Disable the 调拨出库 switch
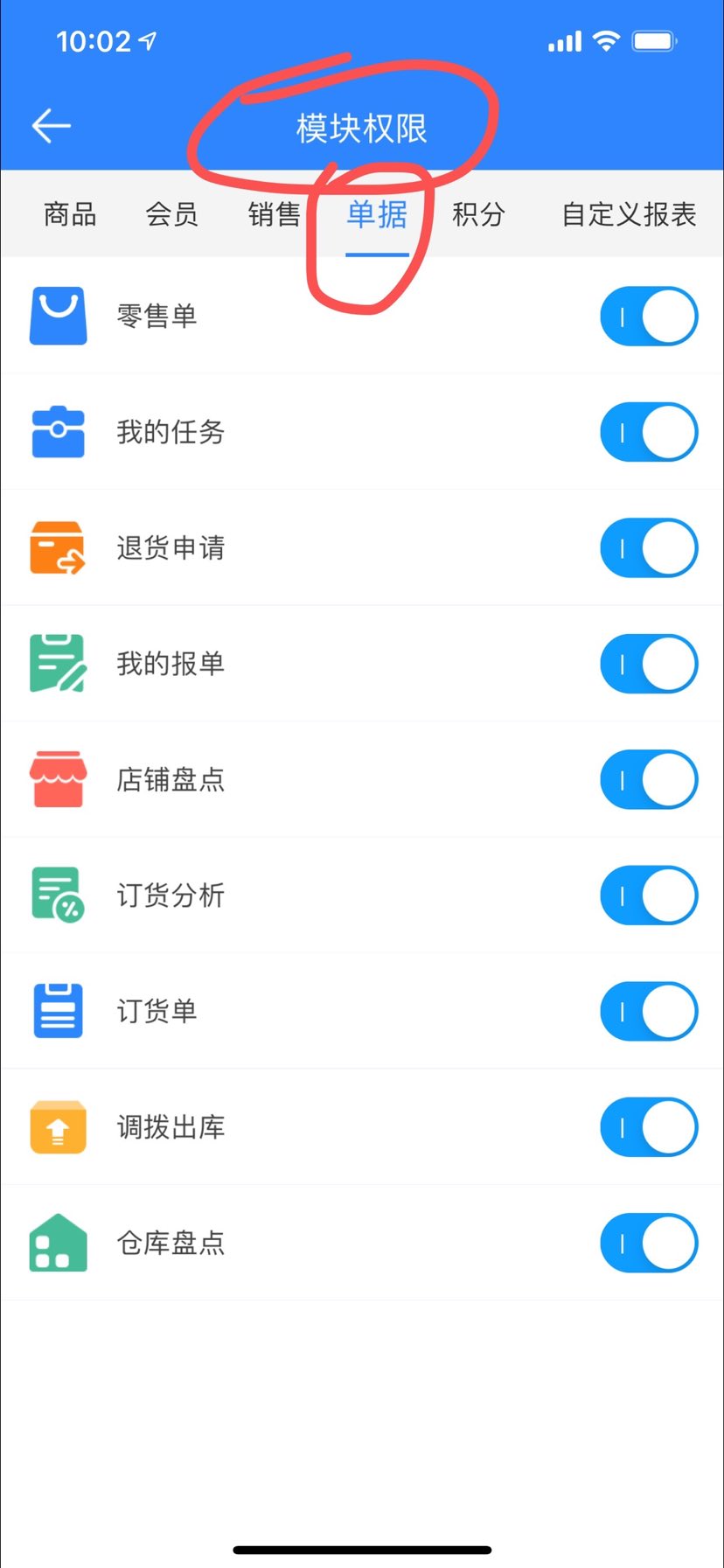Image resolution: width=724 pixels, height=1568 pixels. 648,1127
